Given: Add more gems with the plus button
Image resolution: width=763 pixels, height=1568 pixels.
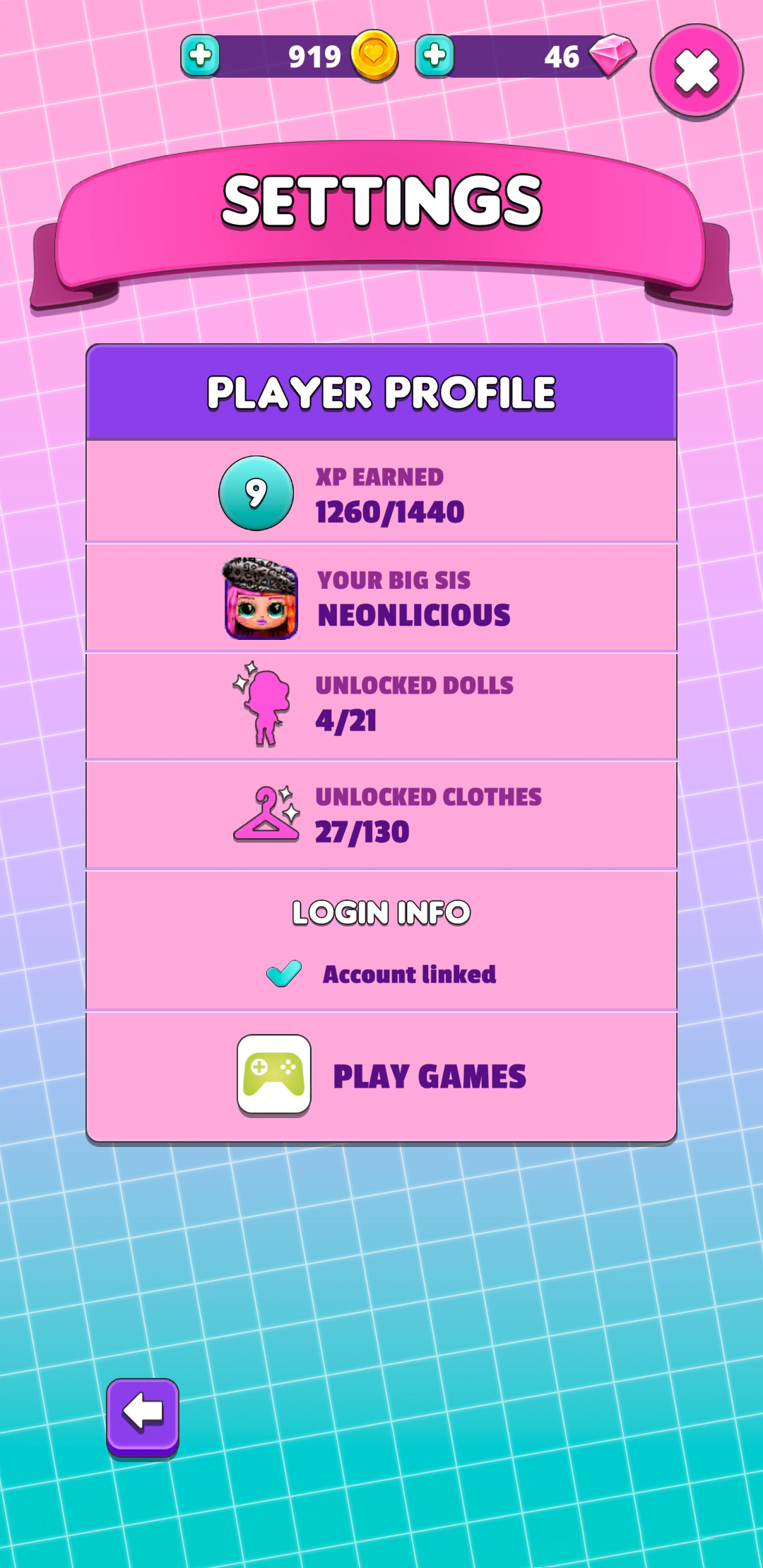Looking at the screenshot, I should tap(434, 56).
